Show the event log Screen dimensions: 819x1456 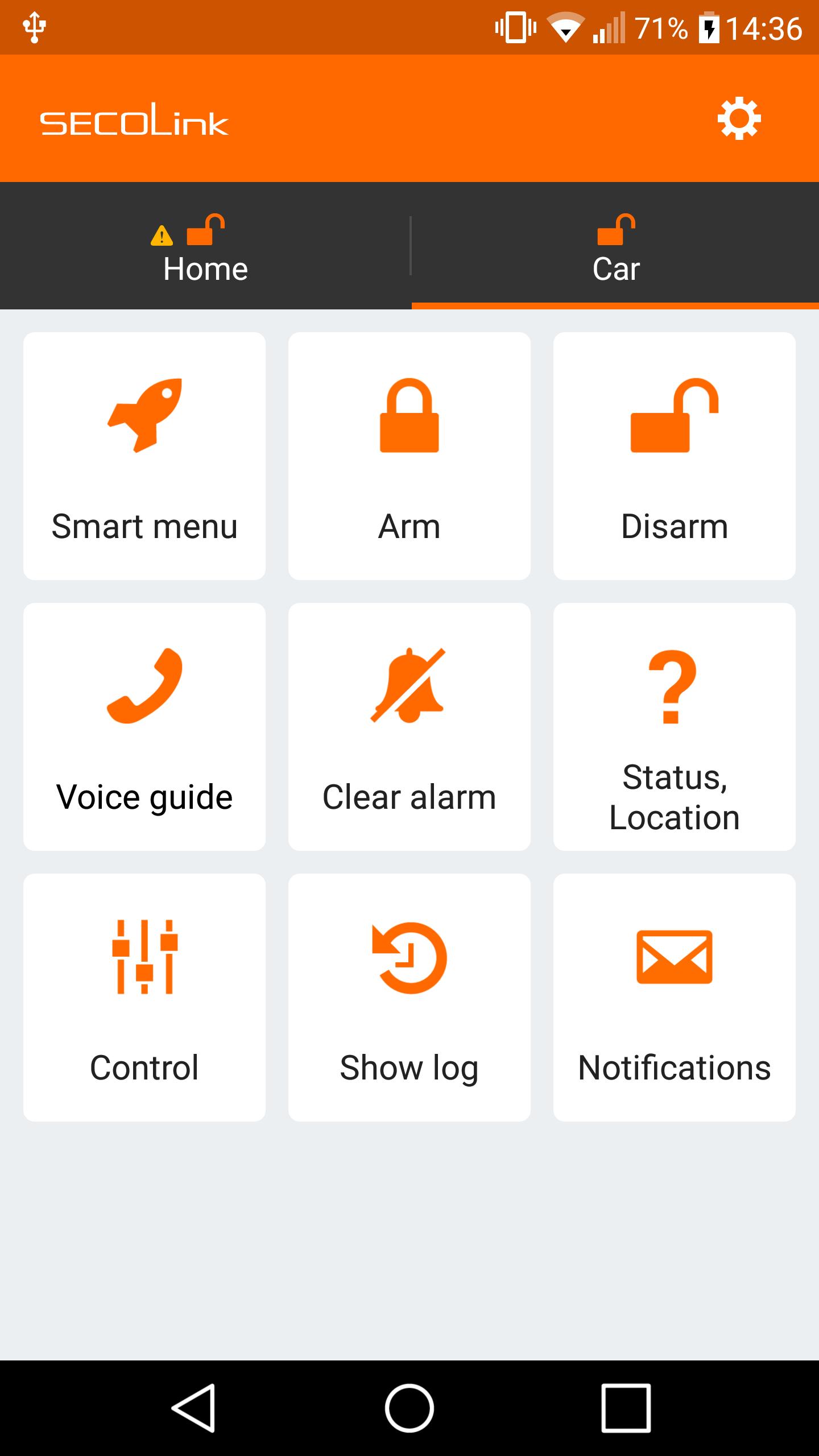(409, 998)
